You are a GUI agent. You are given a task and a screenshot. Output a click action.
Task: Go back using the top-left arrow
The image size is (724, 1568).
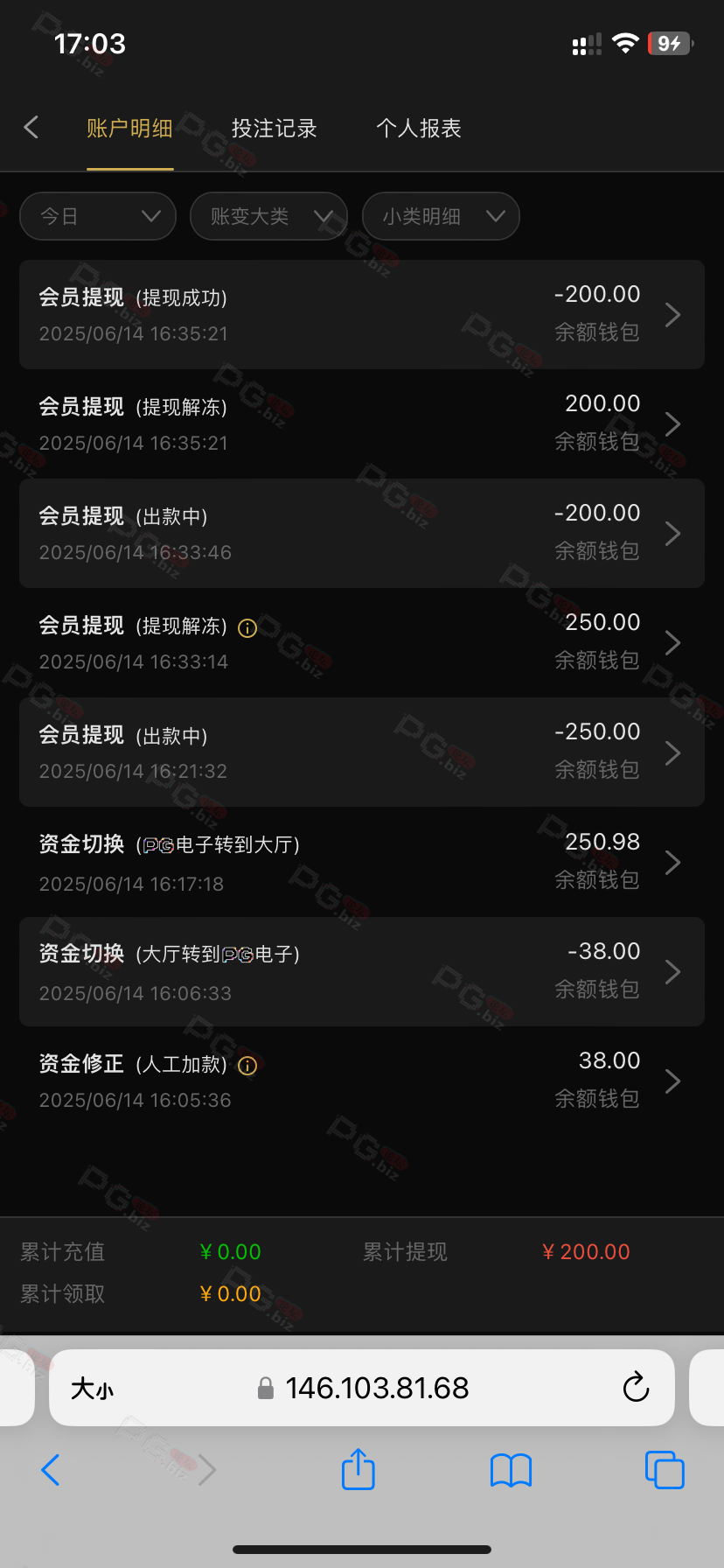[x=31, y=128]
